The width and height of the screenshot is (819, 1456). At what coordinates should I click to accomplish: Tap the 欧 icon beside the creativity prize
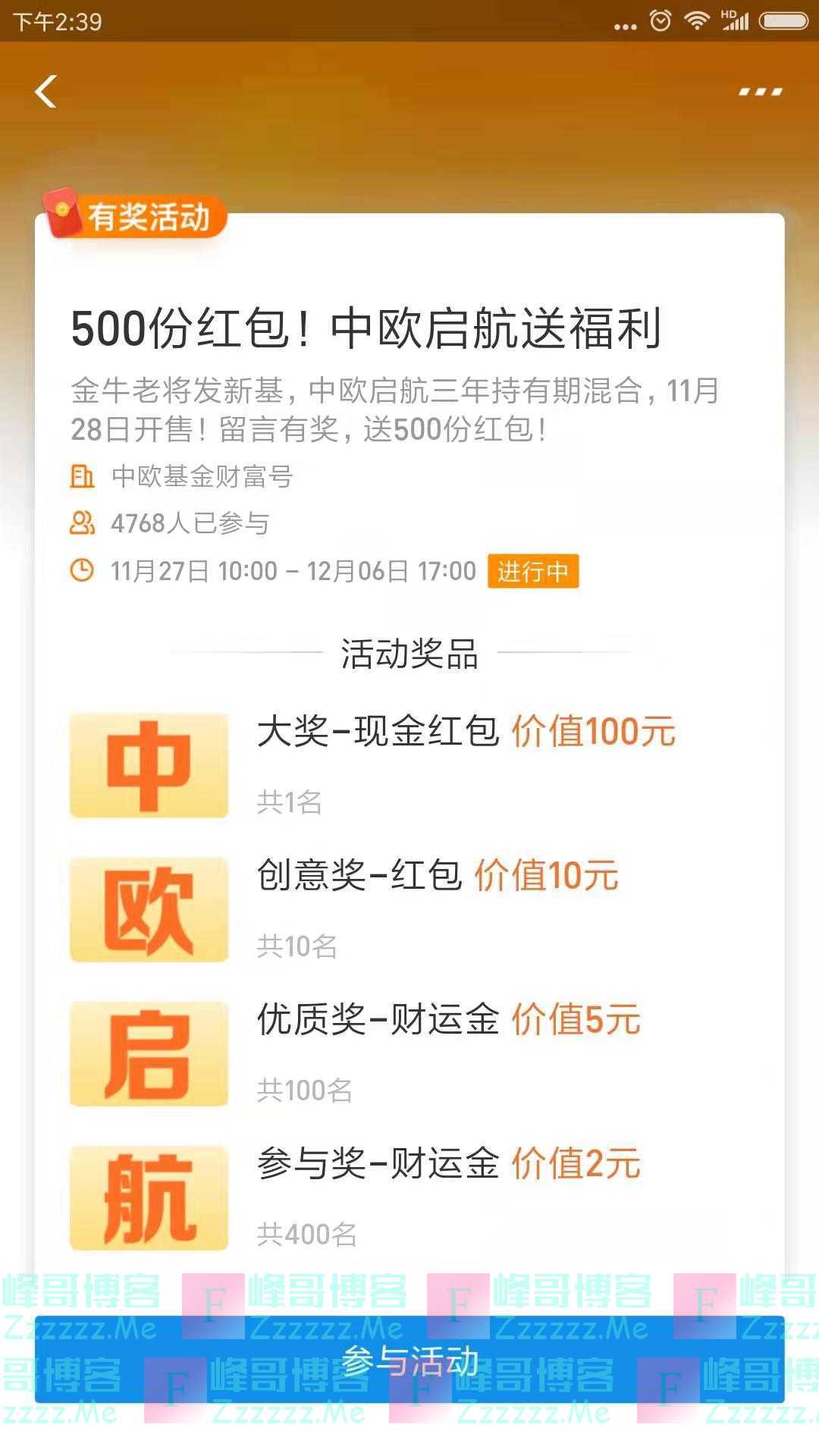click(x=149, y=906)
